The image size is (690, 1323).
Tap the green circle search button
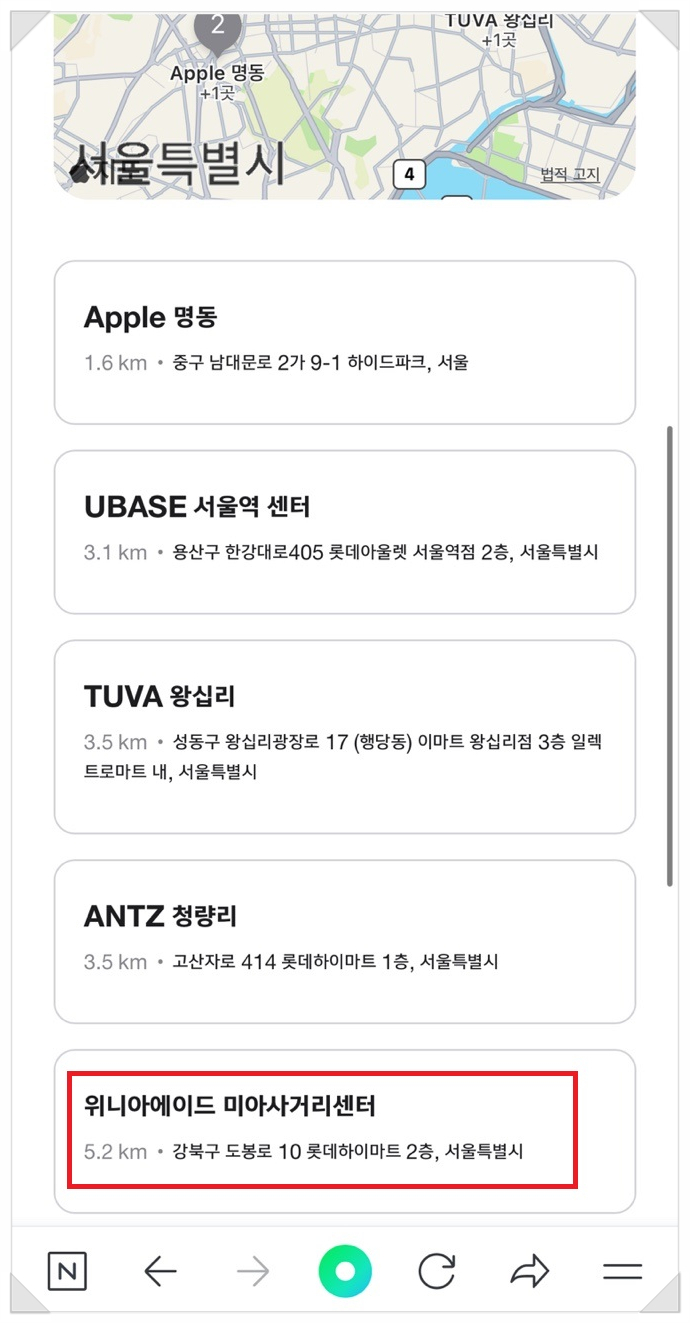point(345,1272)
